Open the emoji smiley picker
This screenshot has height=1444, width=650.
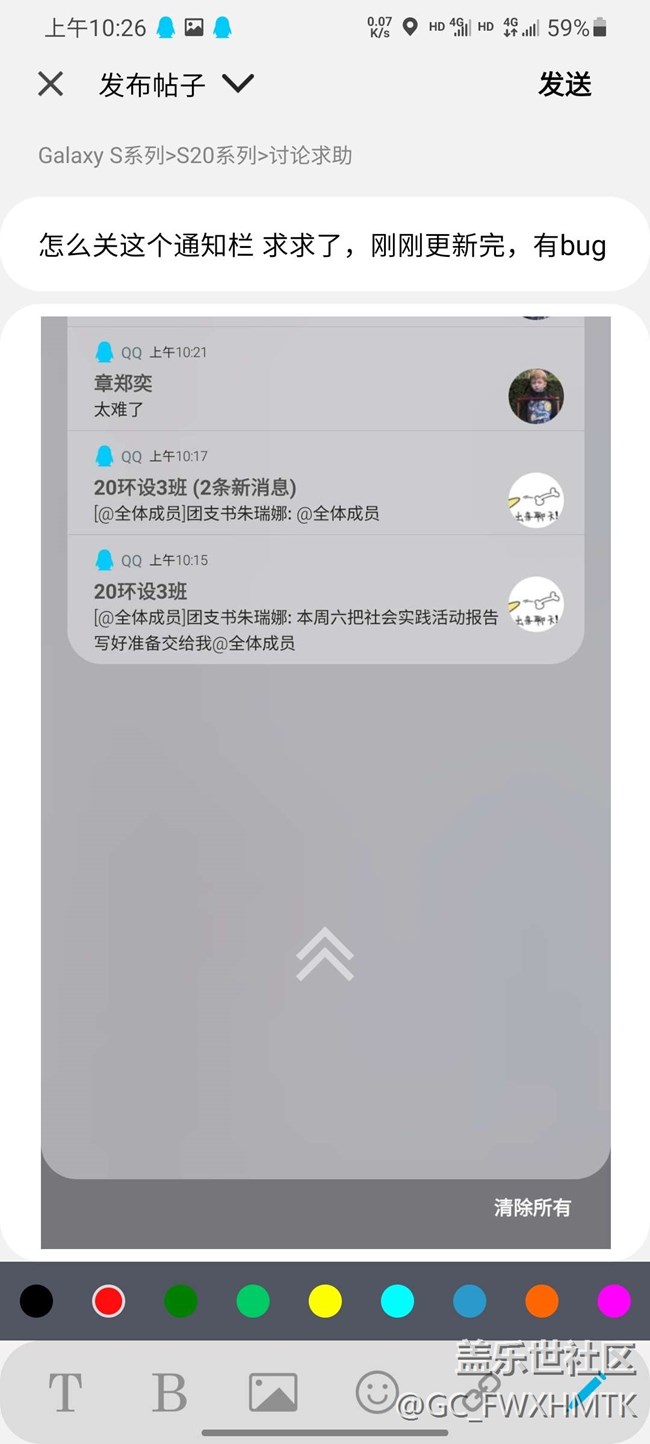(x=377, y=1391)
